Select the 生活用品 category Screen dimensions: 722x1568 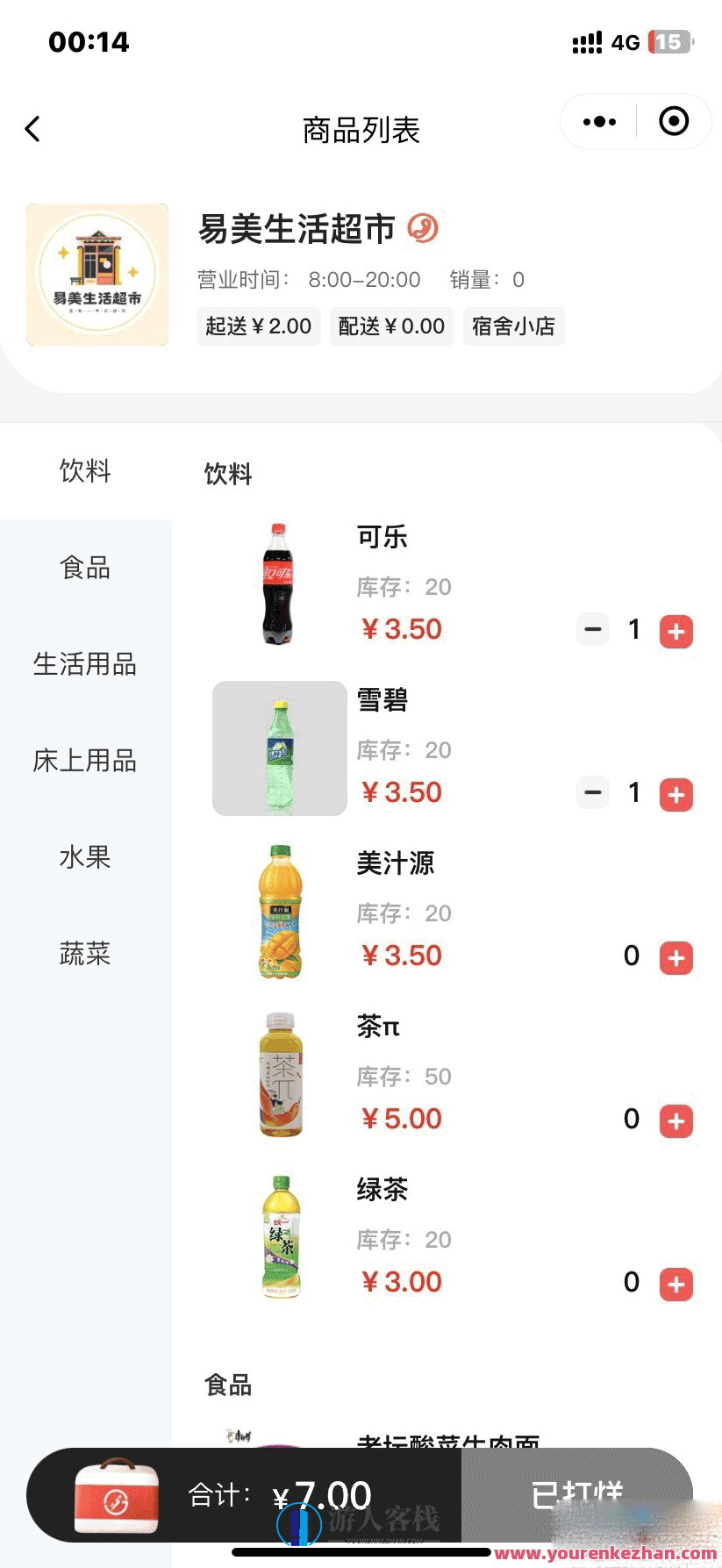(85, 665)
